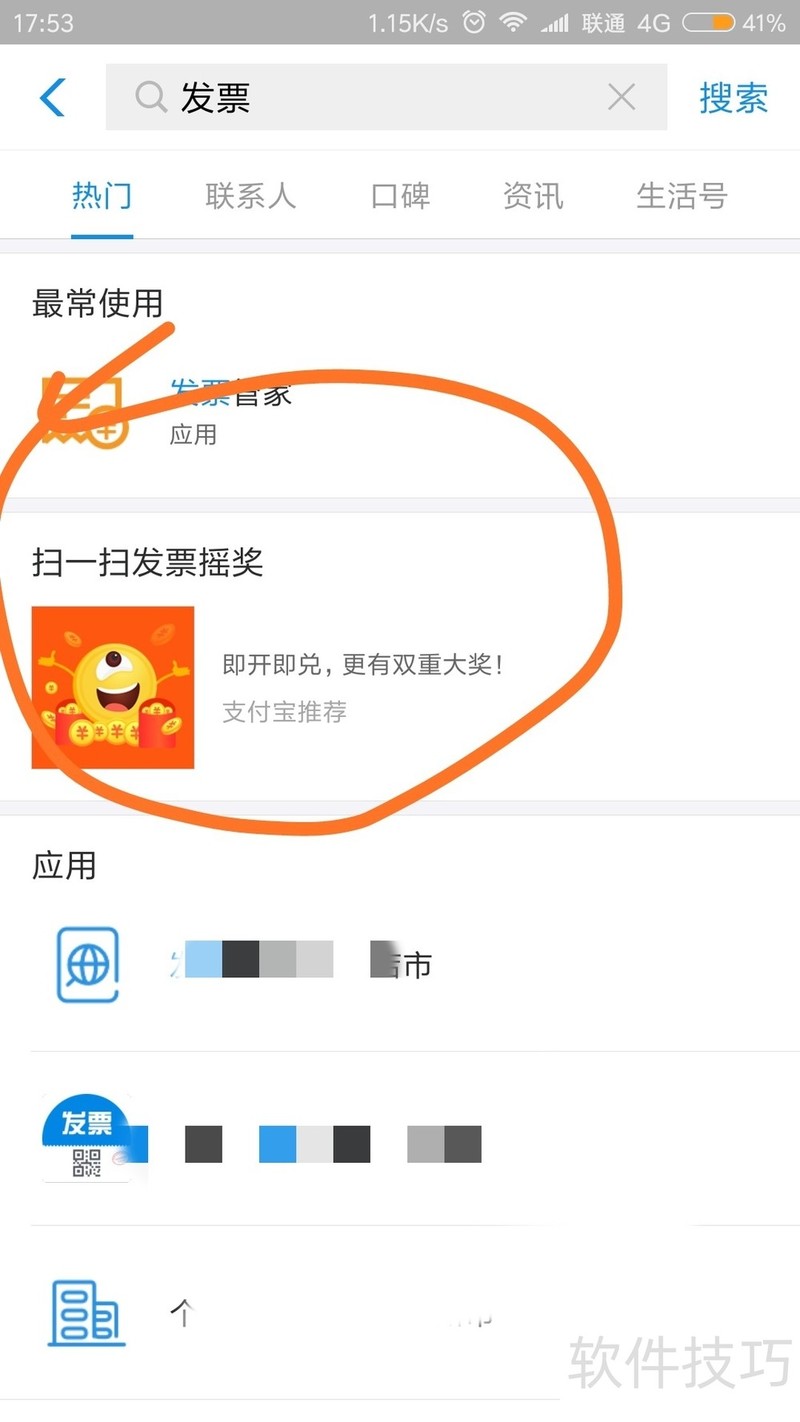Open the 资讯 tab
This screenshot has width=800, height=1422.
[x=533, y=196]
